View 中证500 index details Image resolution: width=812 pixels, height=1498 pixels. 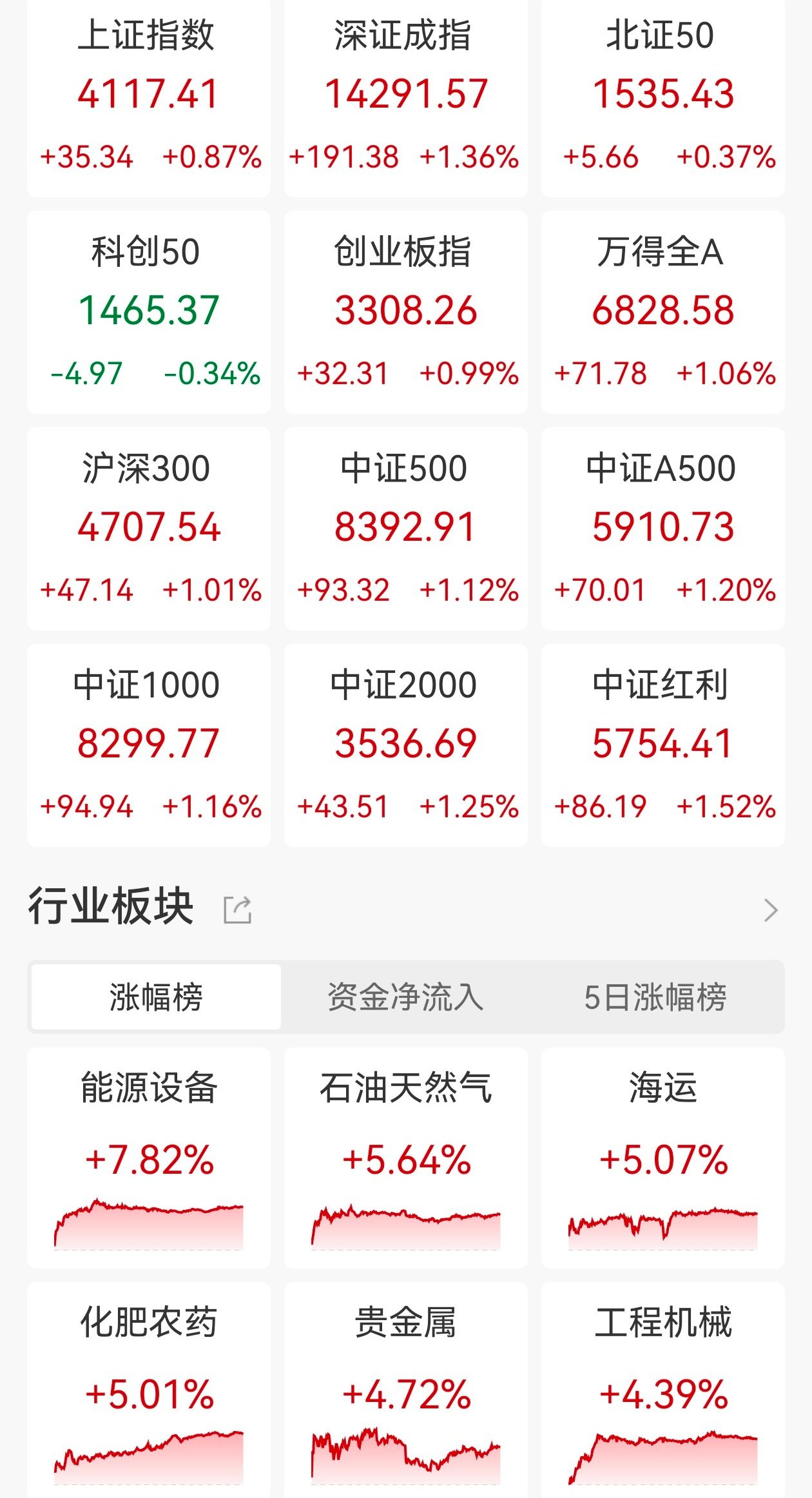405,529
